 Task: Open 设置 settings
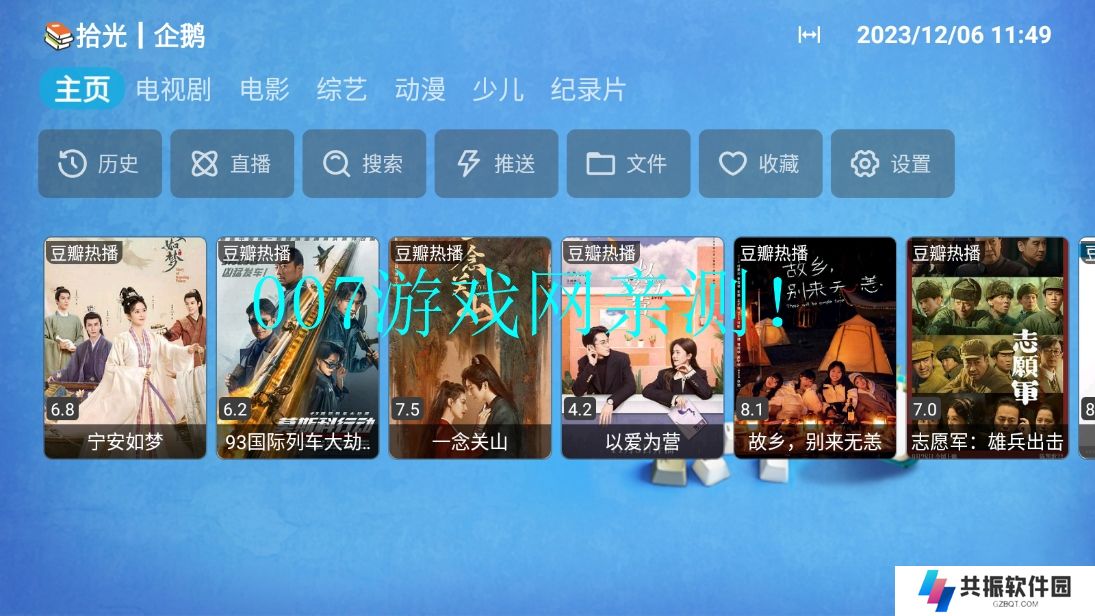pos(892,164)
